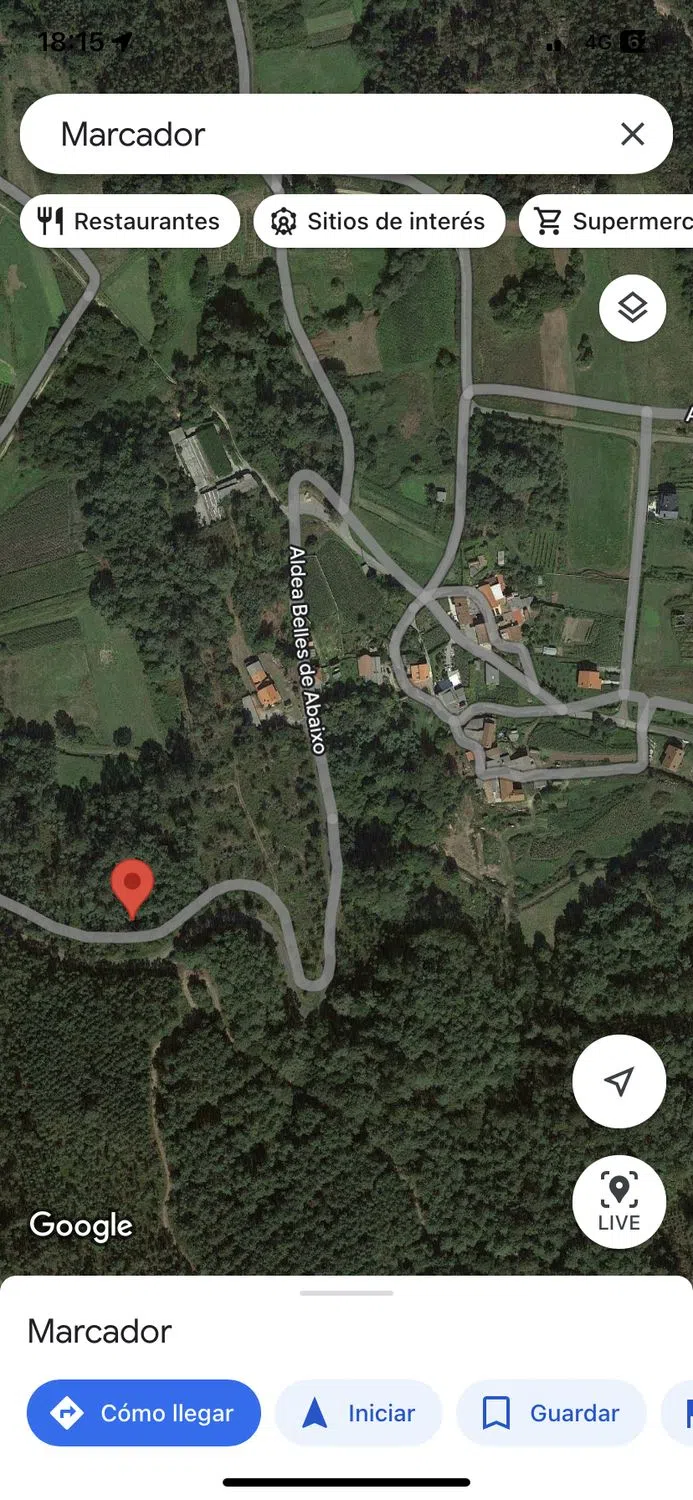Save the place with Guardar
The height and width of the screenshot is (1500, 693).
tap(551, 1413)
